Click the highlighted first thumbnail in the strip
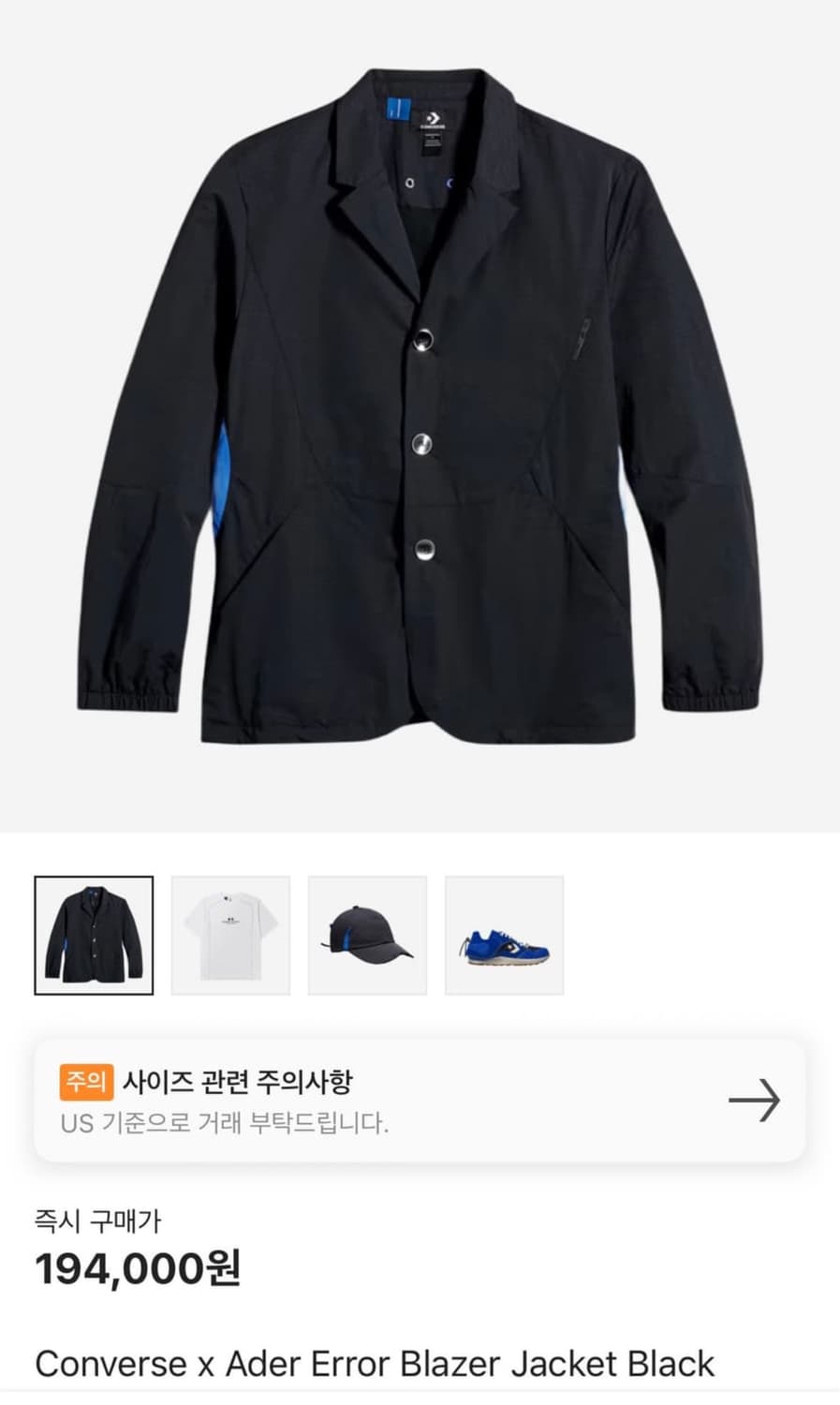840x1405 pixels. click(x=93, y=934)
